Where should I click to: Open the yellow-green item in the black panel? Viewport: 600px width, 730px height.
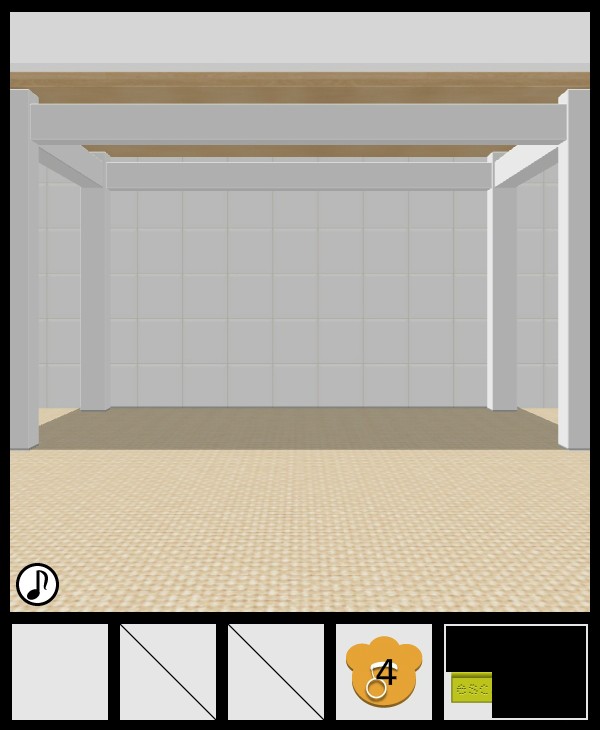pyautogui.click(x=470, y=688)
